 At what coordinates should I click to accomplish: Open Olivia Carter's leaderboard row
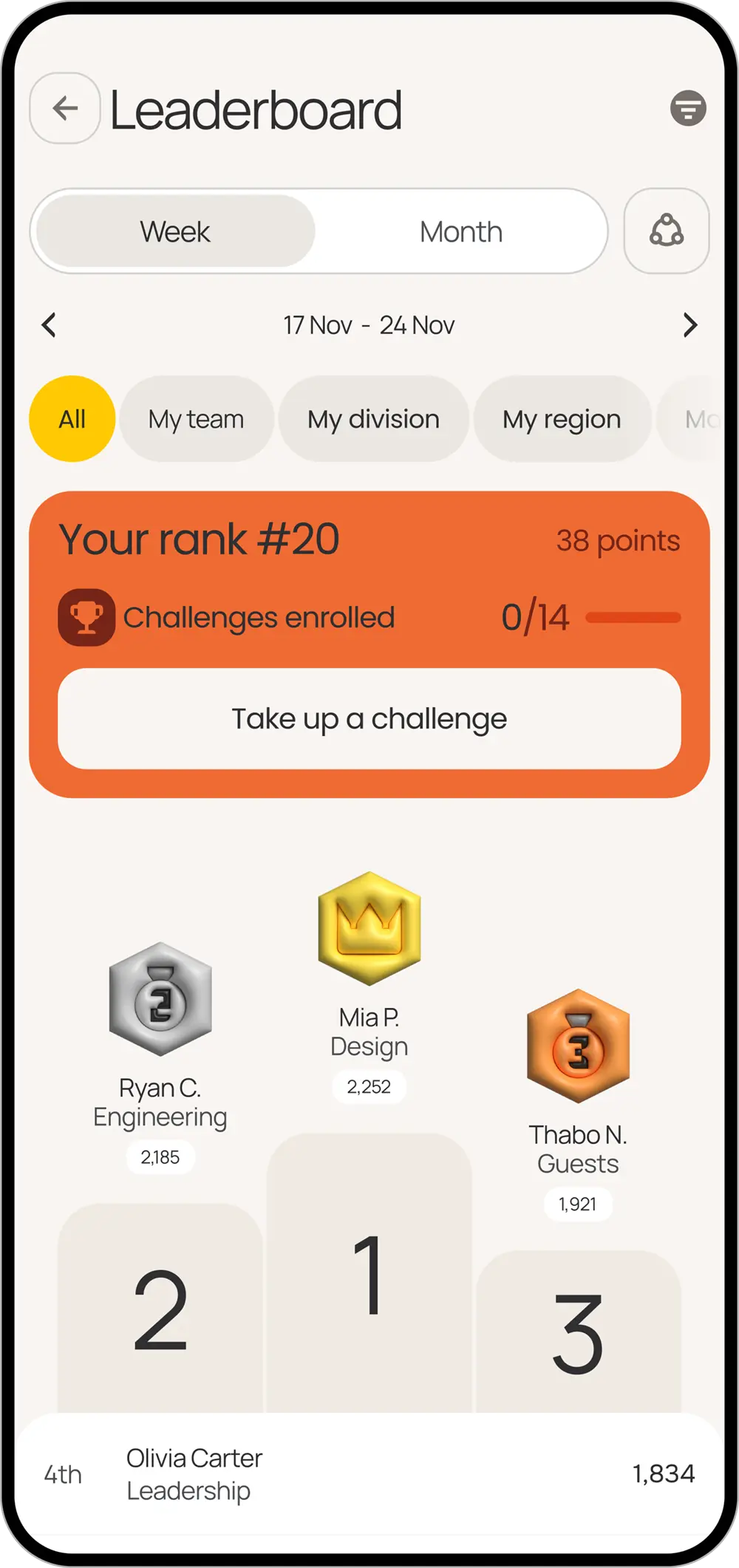pos(369,1474)
